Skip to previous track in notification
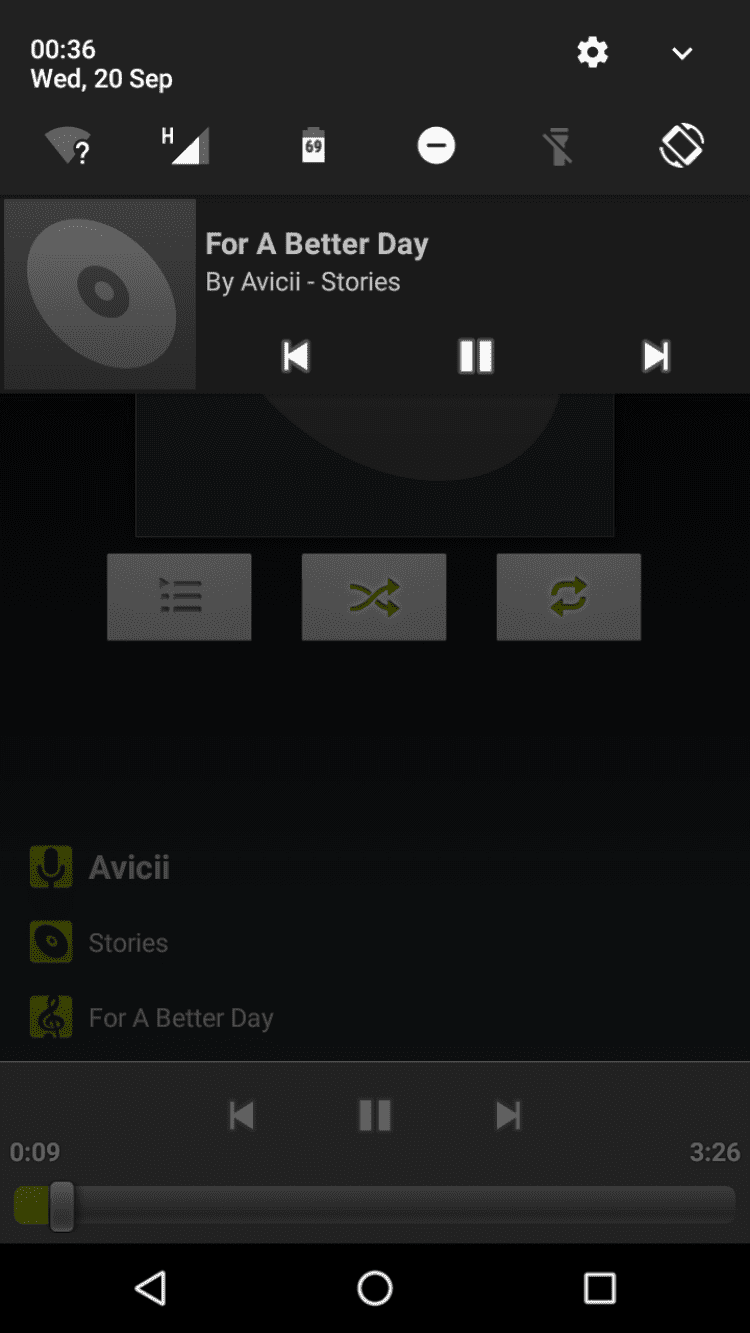 pos(296,356)
